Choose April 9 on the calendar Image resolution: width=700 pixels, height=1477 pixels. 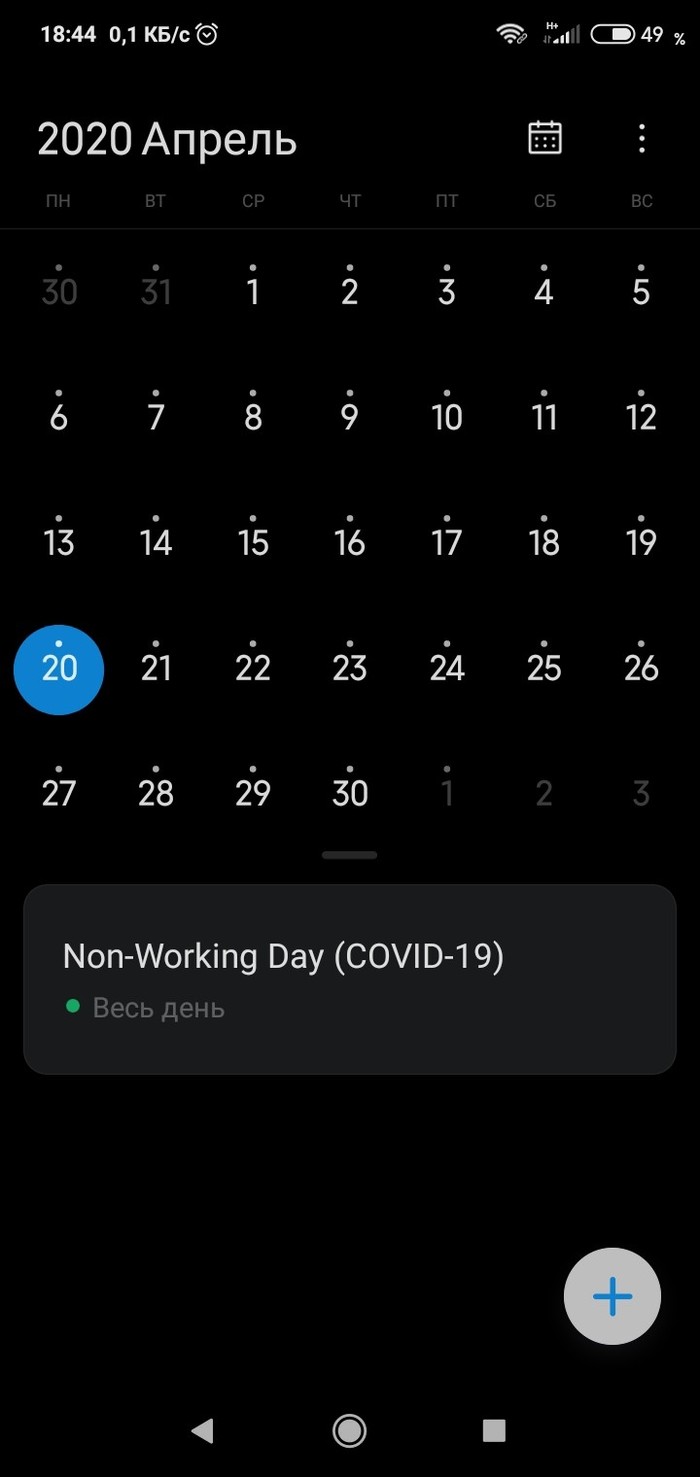point(349,417)
